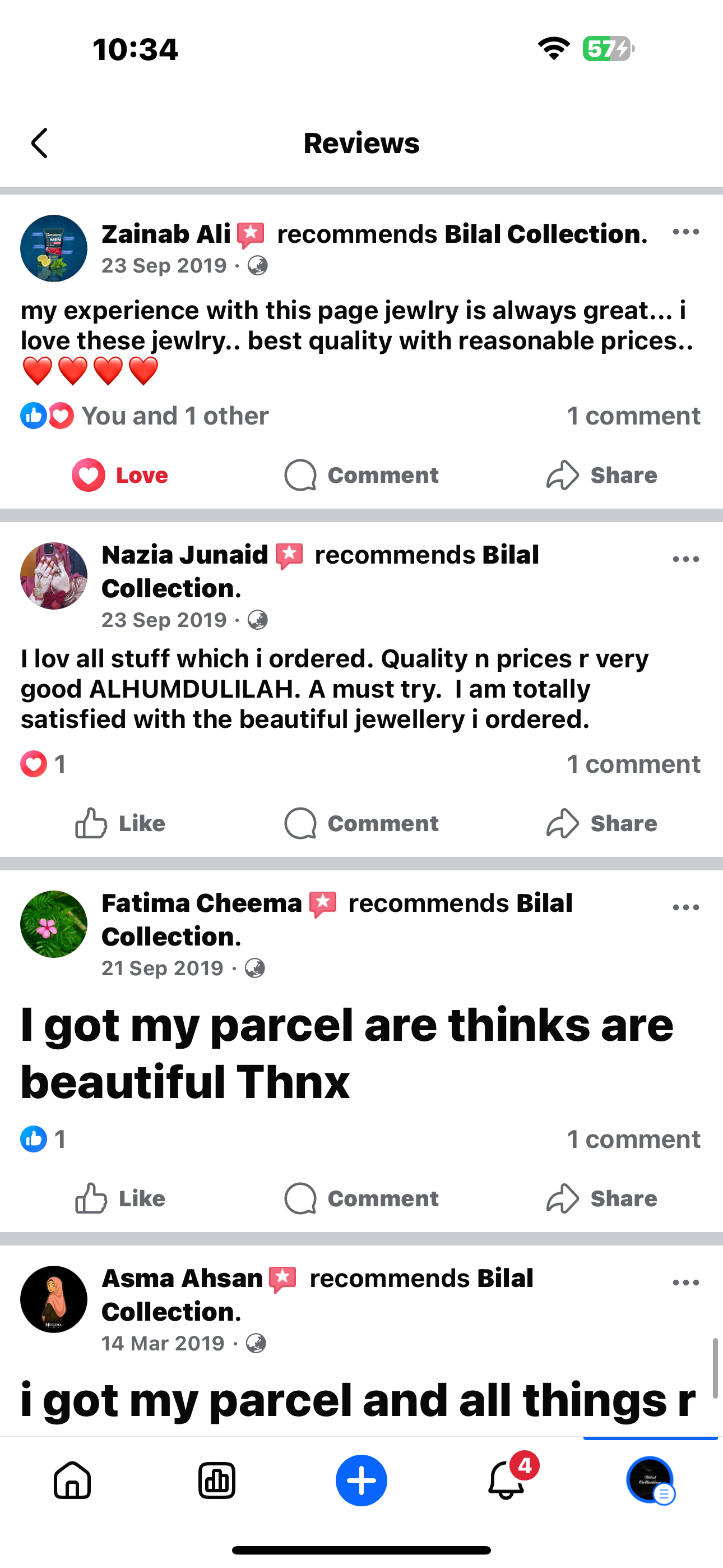Open options menu on Zainab Ali's review

pyautogui.click(x=685, y=232)
